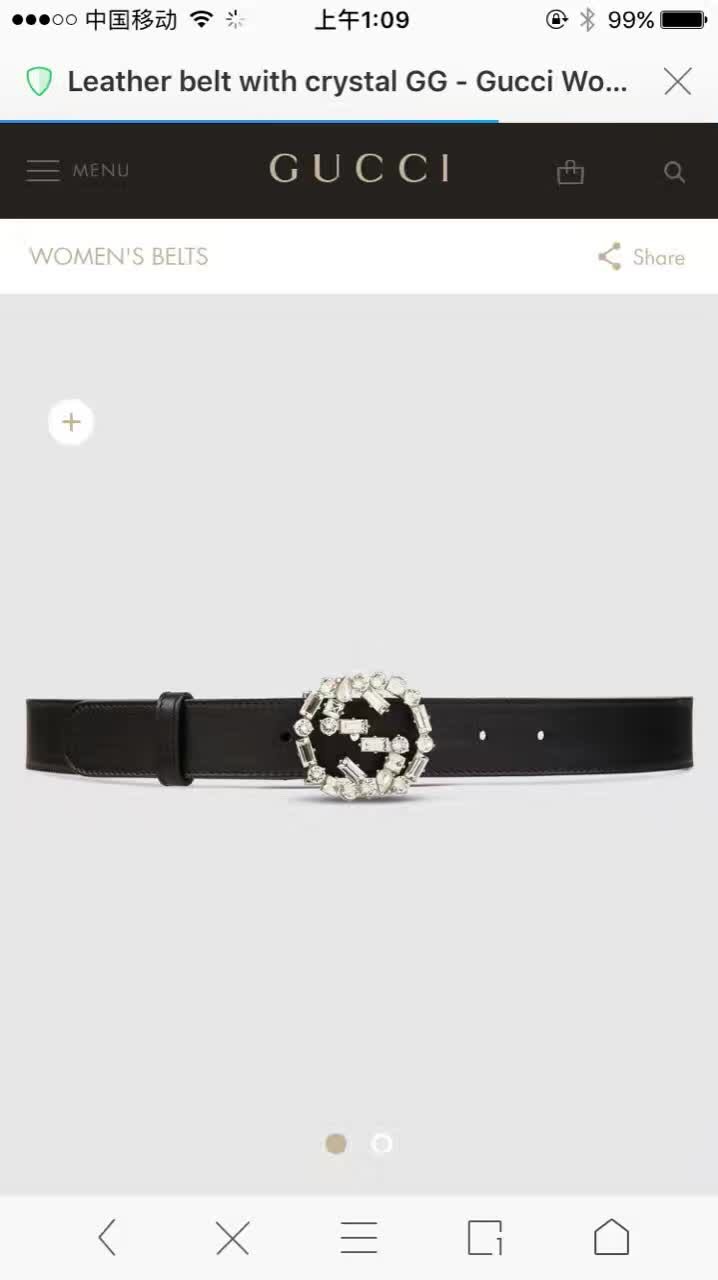Share this belt product
718x1280 pixels.
click(641, 257)
